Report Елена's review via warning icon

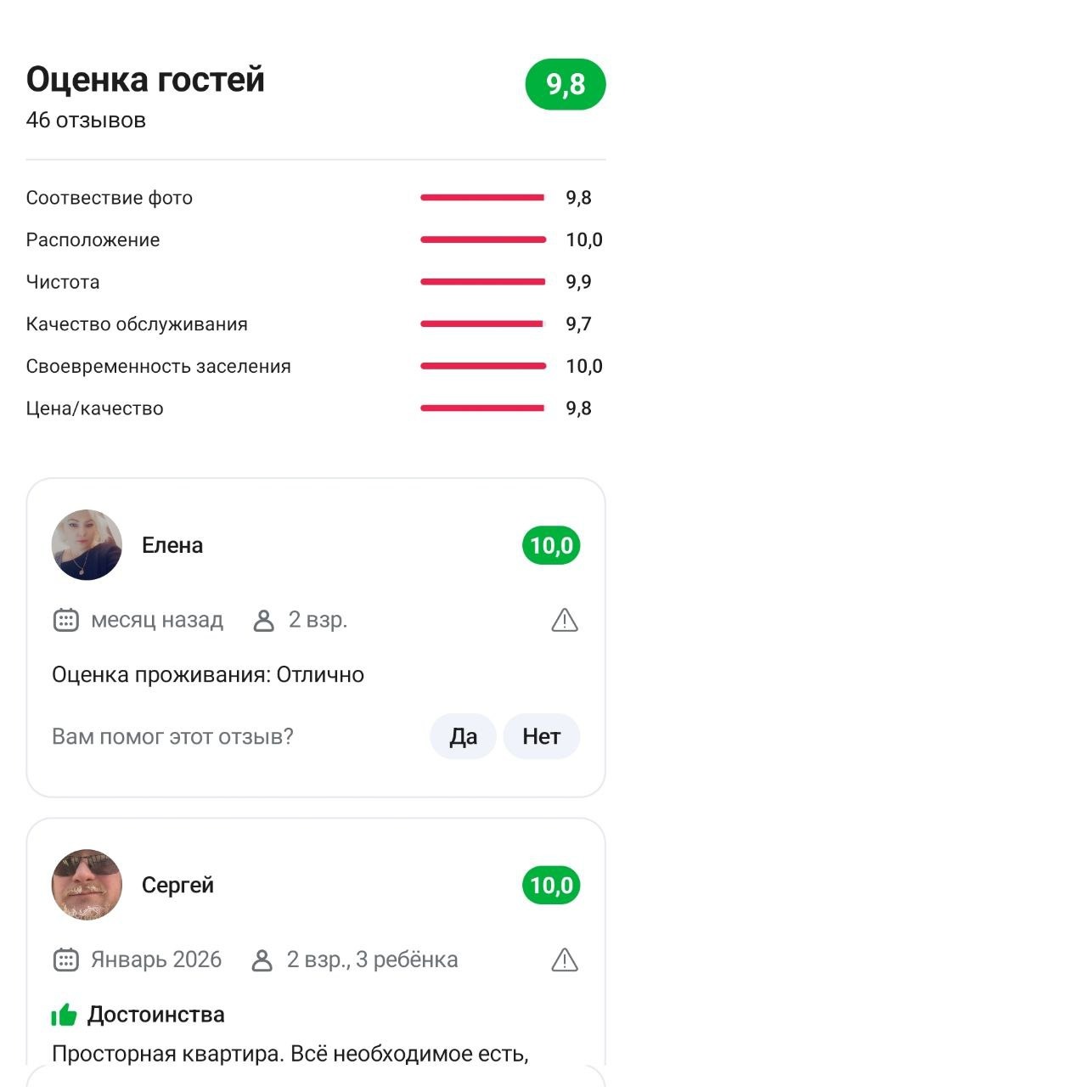[x=565, y=621]
